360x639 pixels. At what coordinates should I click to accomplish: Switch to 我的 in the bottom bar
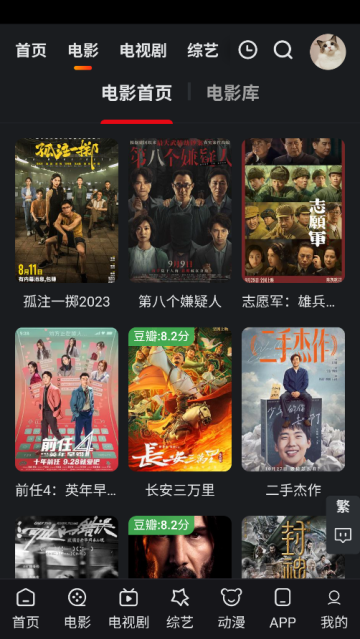point(334,608)
